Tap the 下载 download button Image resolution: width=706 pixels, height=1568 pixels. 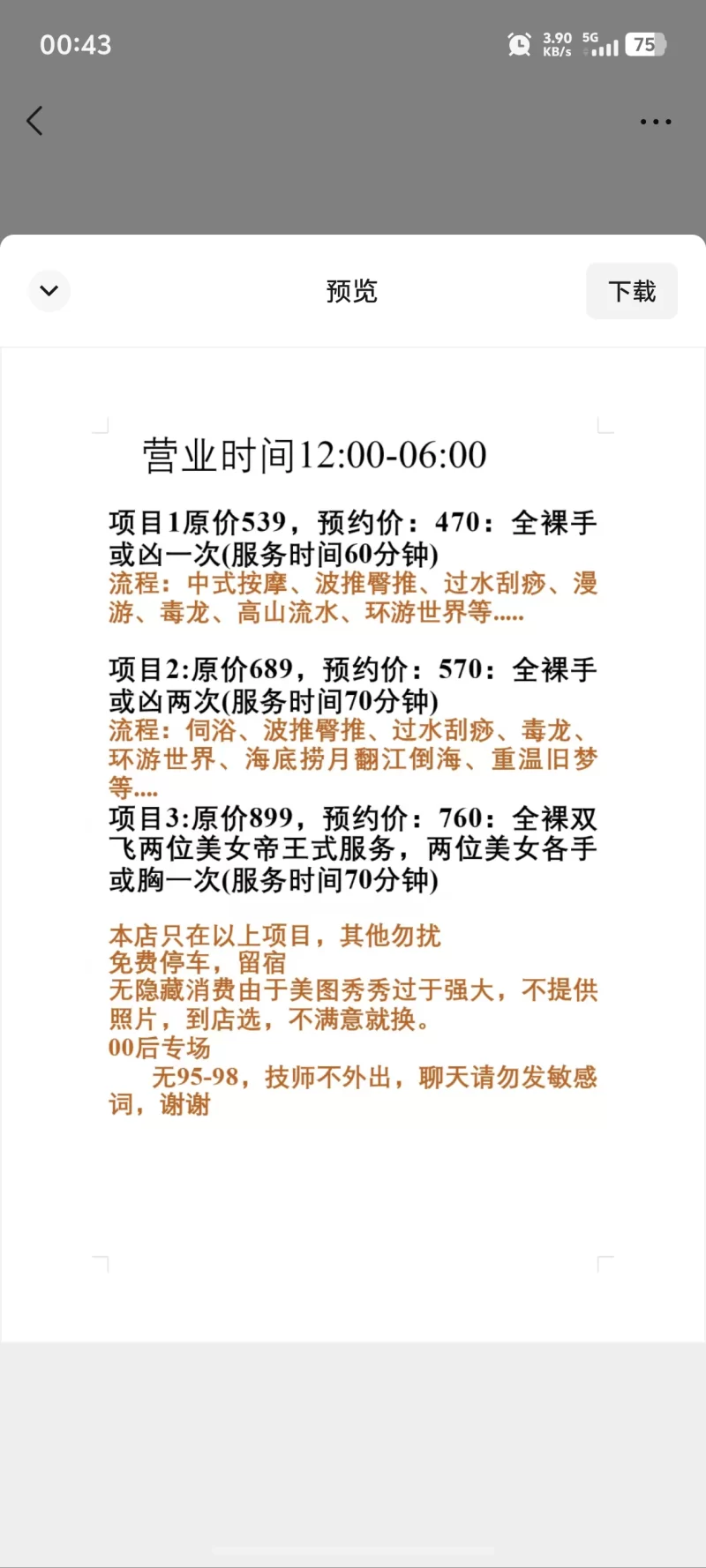pyautogui.click(x=632, y=291)
